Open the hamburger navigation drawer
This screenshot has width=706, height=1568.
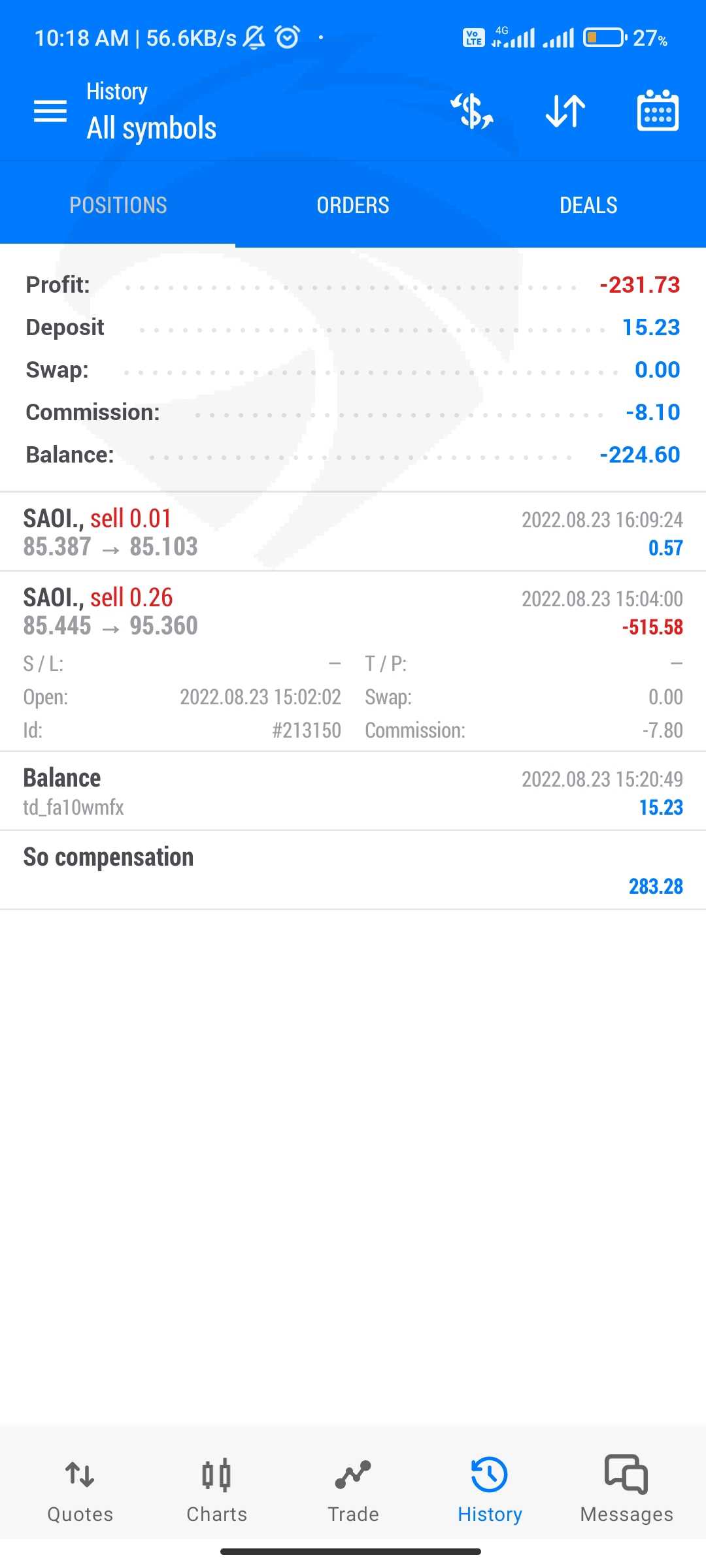pos(50,112)
